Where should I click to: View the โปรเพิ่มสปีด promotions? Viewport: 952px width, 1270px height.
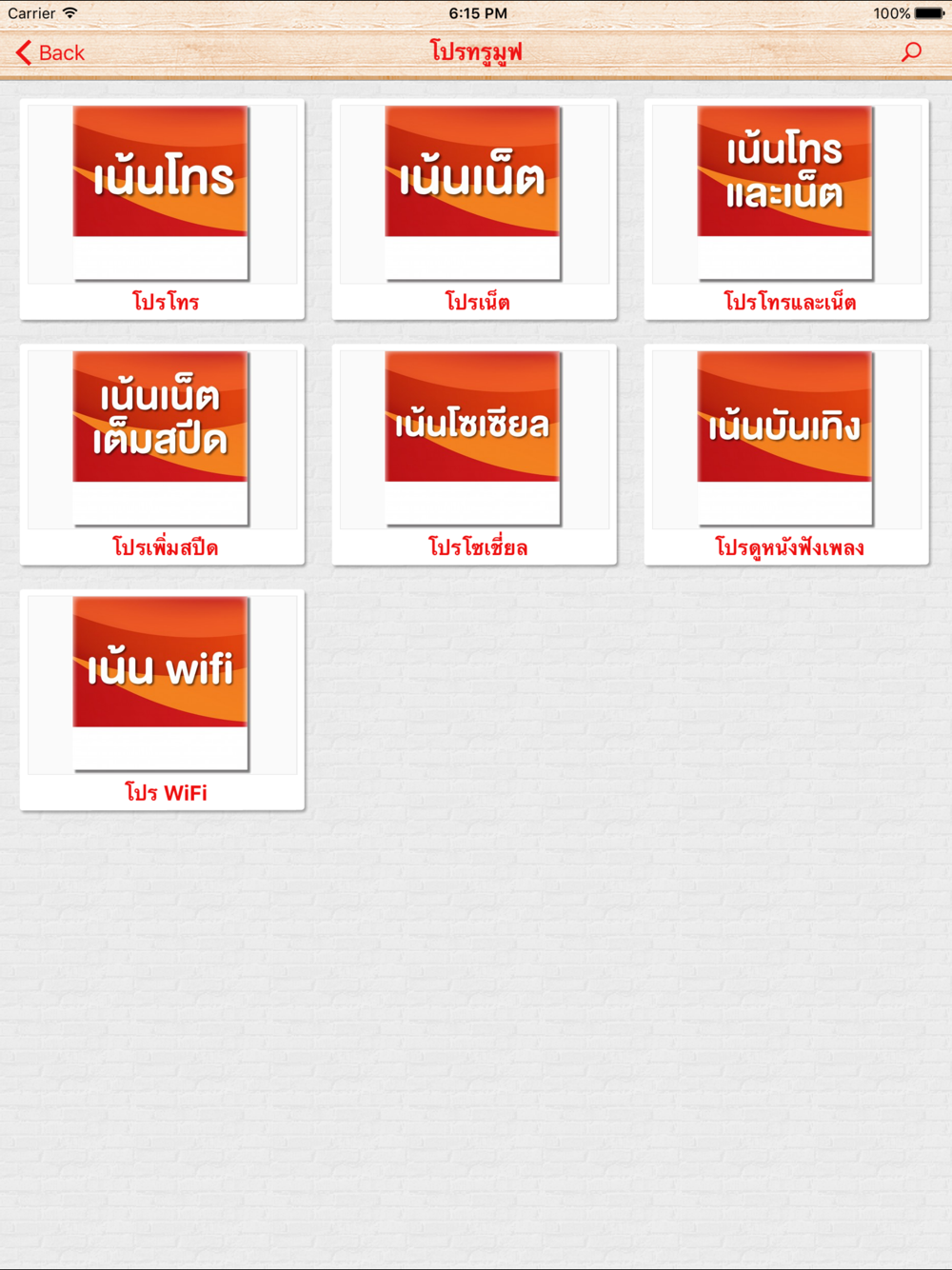(x=163, y=455)
